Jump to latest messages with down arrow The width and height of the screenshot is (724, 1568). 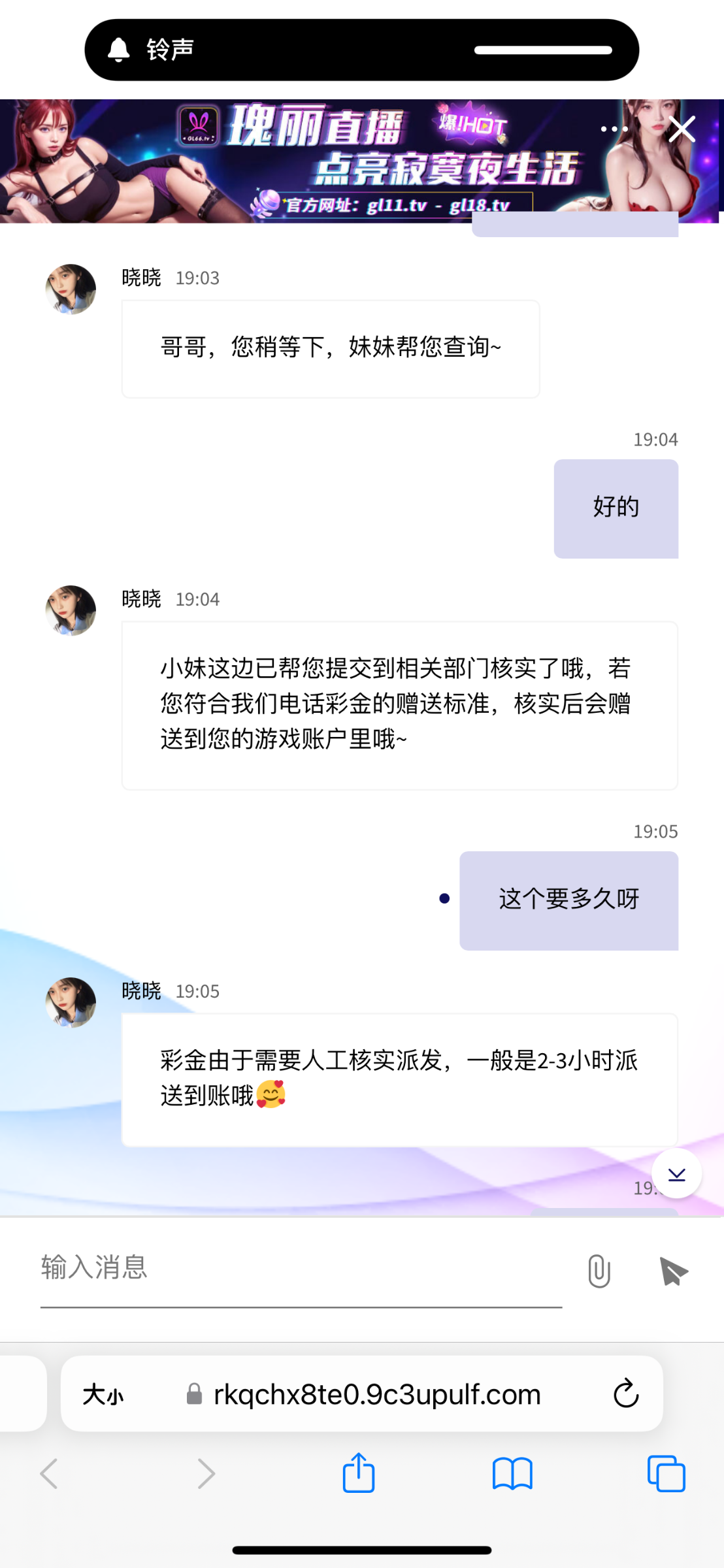coord(676,1174)
